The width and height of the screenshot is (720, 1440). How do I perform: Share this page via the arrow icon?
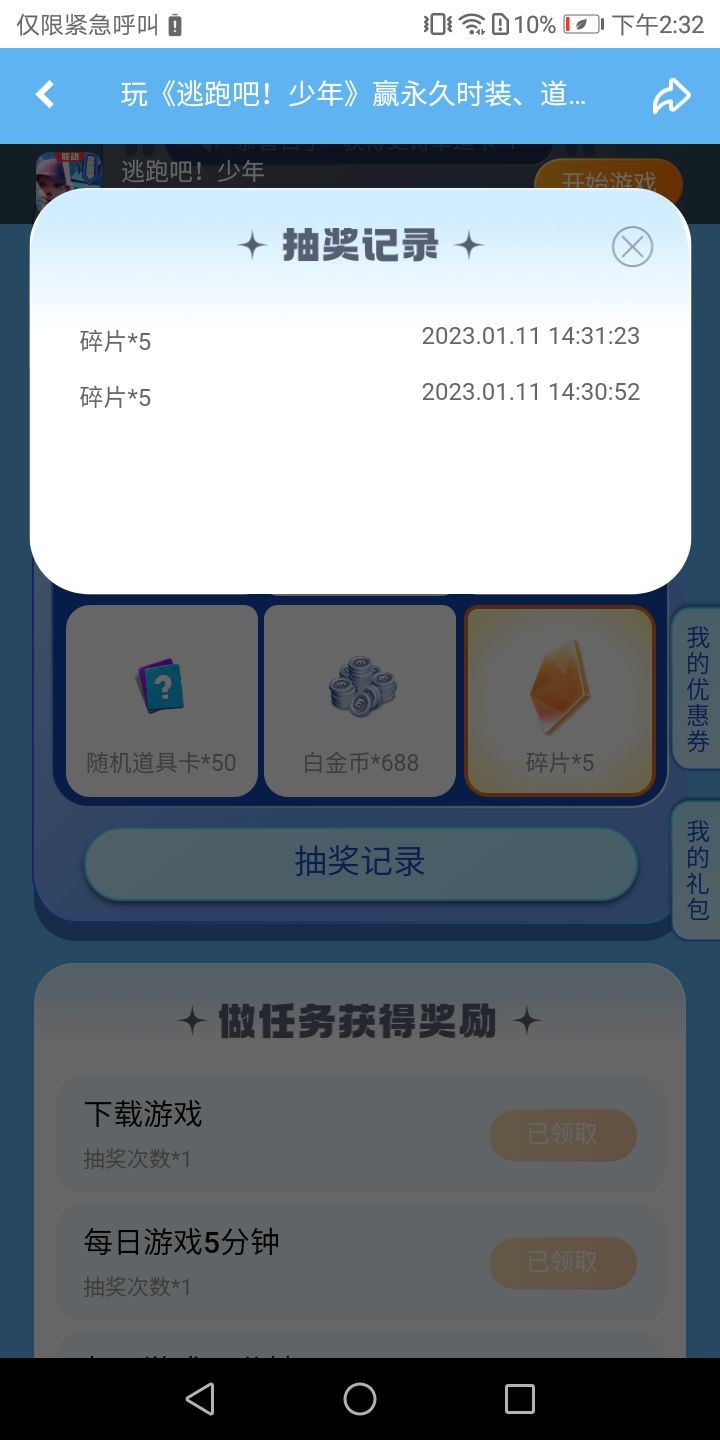(672, 95)
